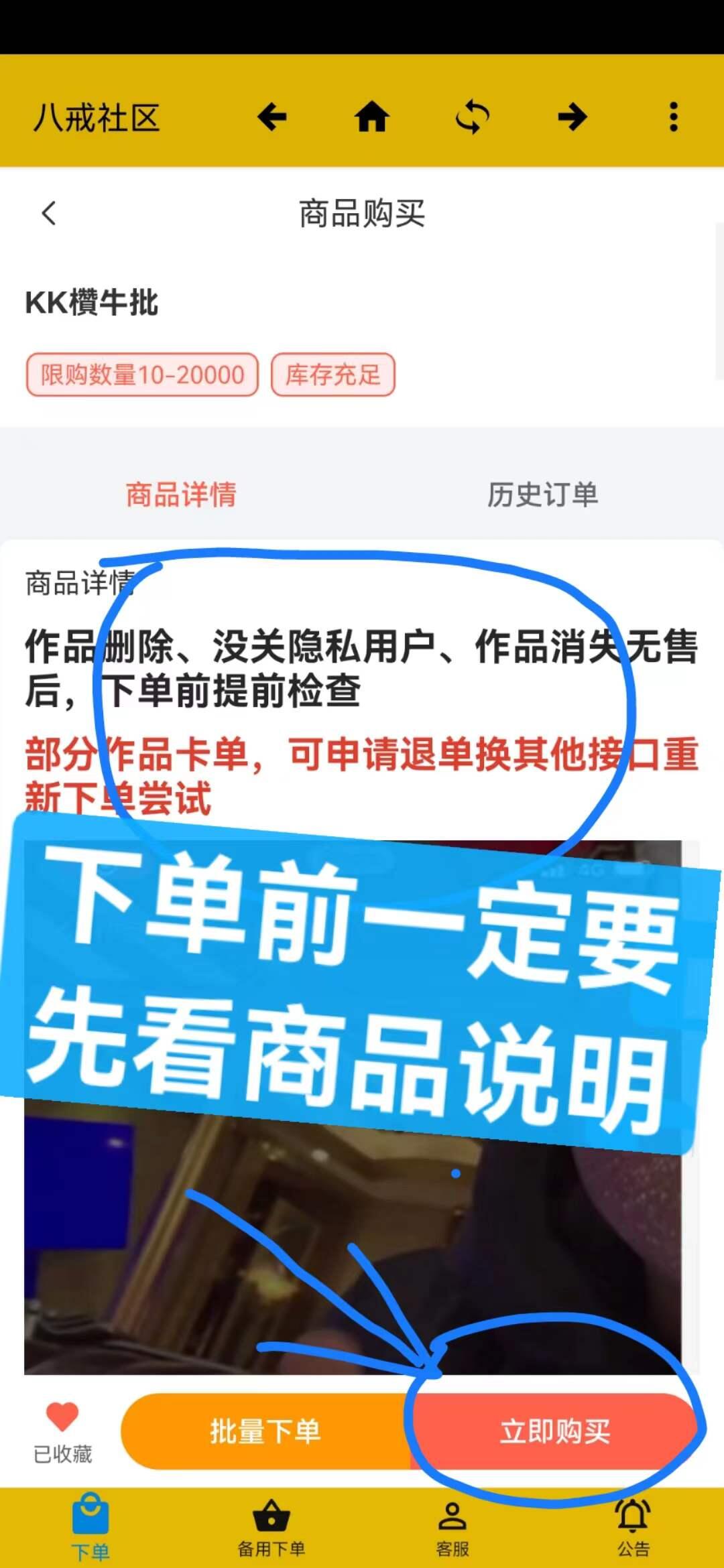Click the home icon in the top bar
Image resolution: width=724 pixels, height=1568 pixels.
click(x=372, y=117)
